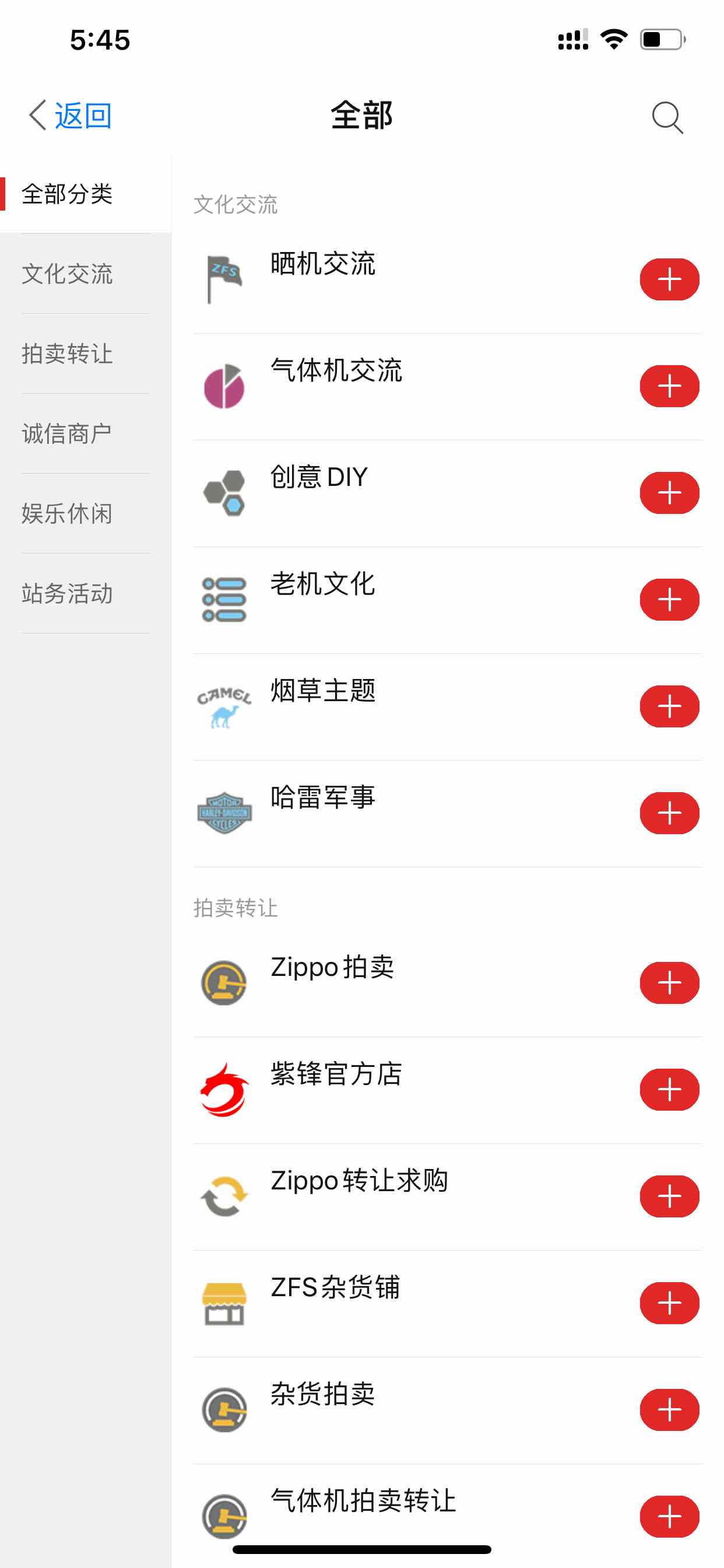Open the 创意DIY forum
Screen dimensions: 724x1568
coord(447,493)
